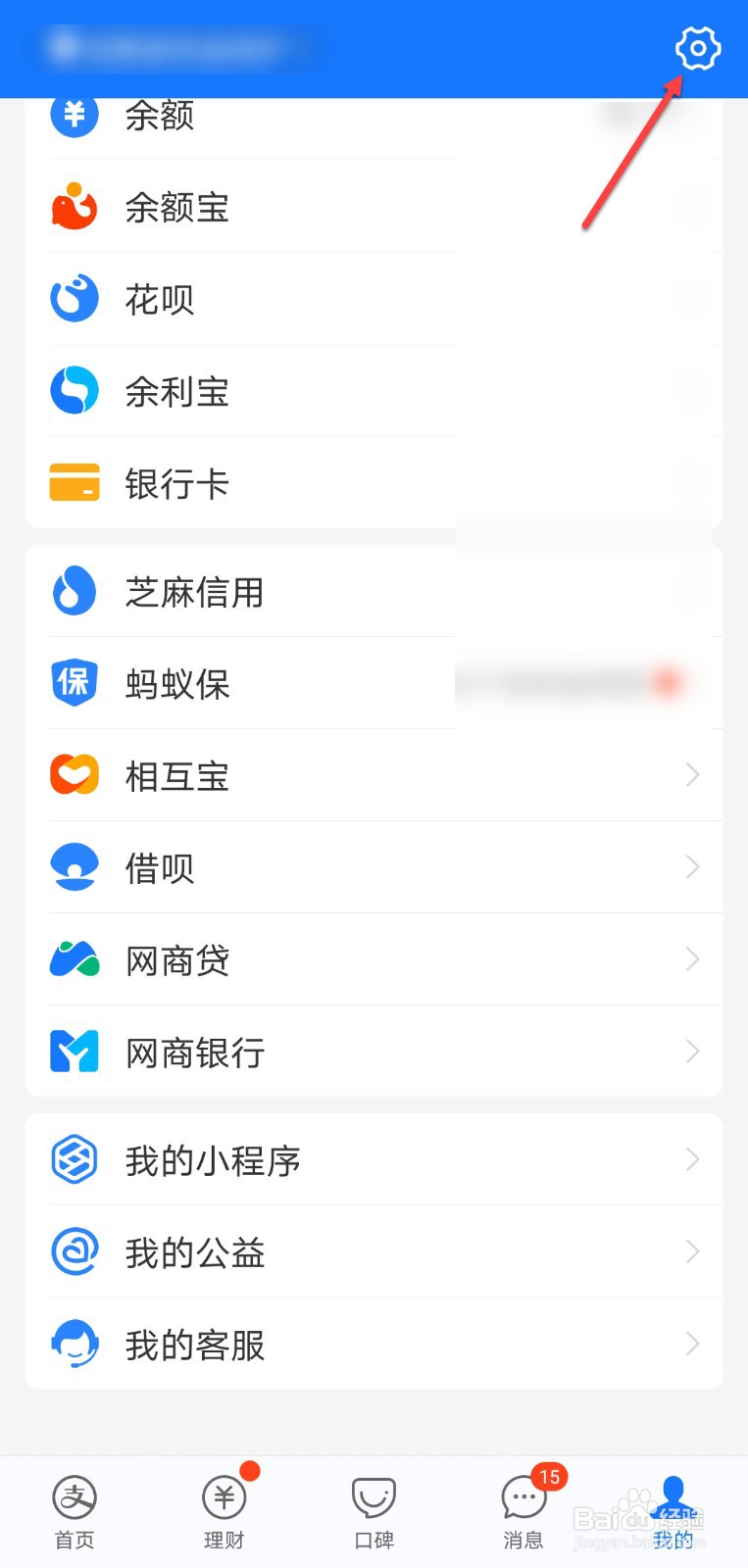The image size is (748, 1568).
Task: Open the Settings gear at top right
Action: [697, 48]
